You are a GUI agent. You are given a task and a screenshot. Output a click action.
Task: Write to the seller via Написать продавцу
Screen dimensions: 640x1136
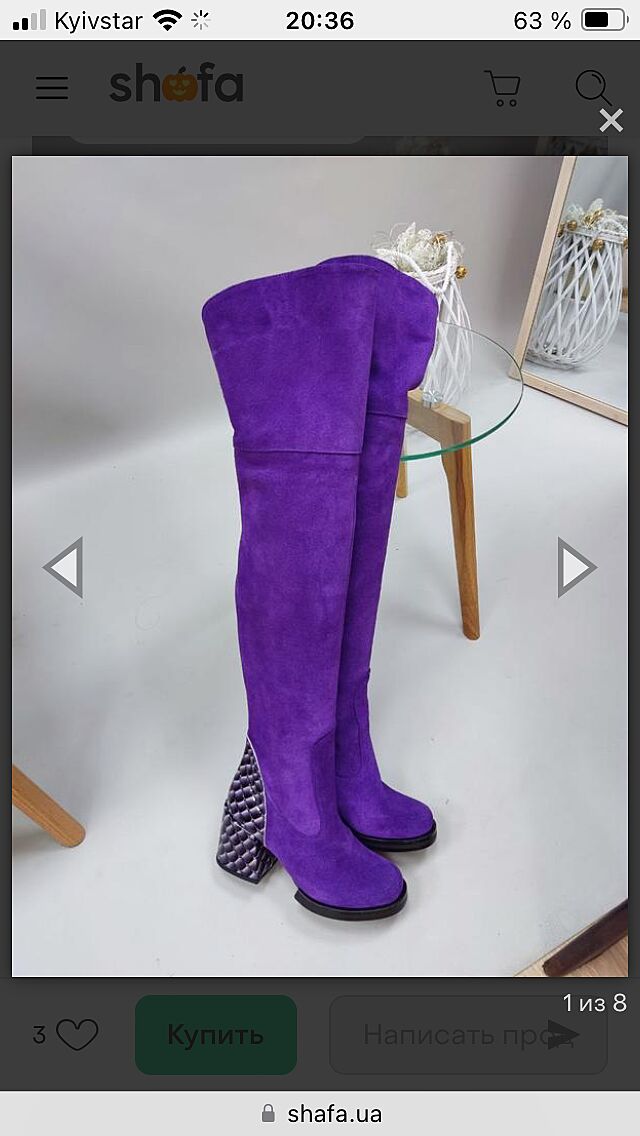tap(468, 1034)
